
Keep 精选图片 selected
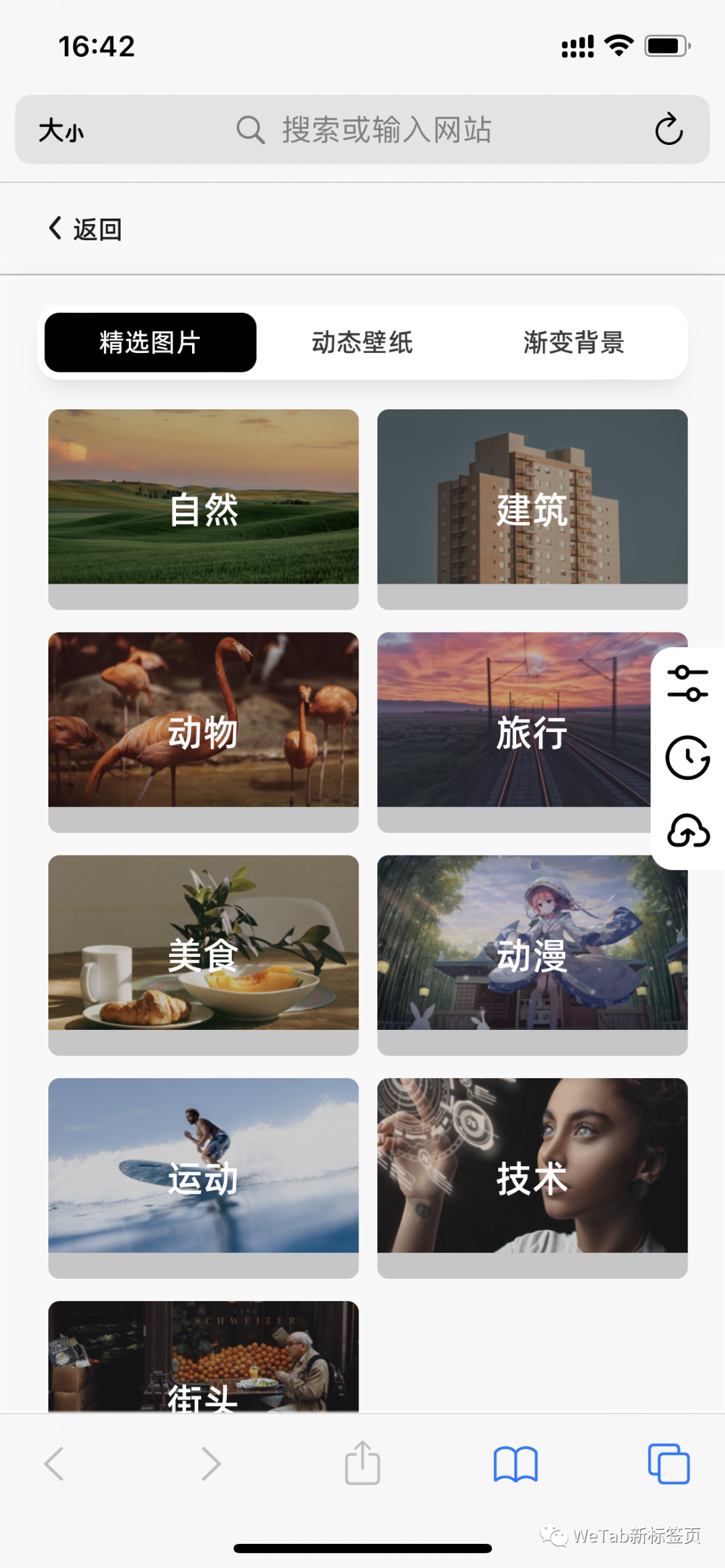click(x=149, y=342)
